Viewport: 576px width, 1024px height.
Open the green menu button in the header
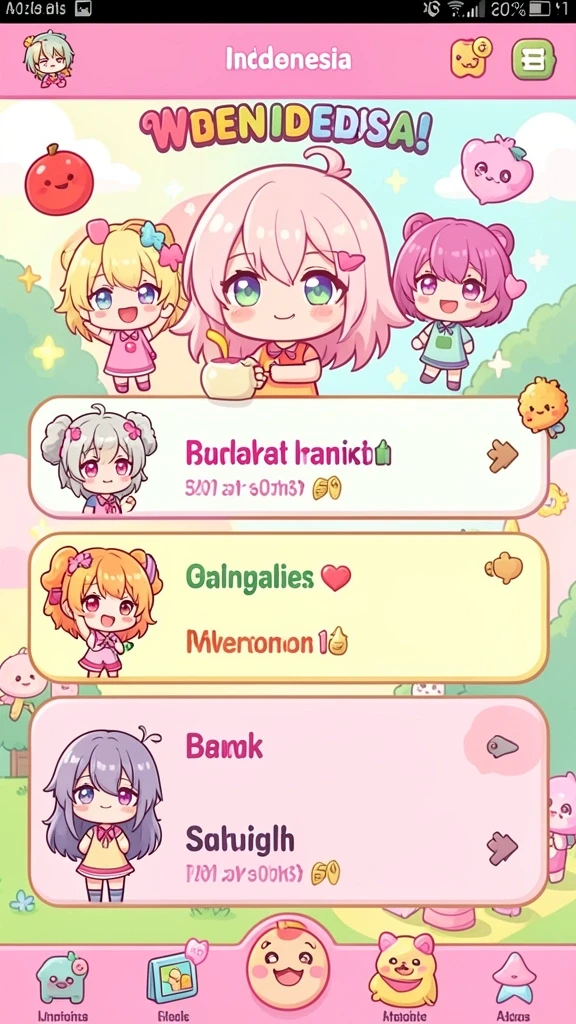click(x=533, y=59)
